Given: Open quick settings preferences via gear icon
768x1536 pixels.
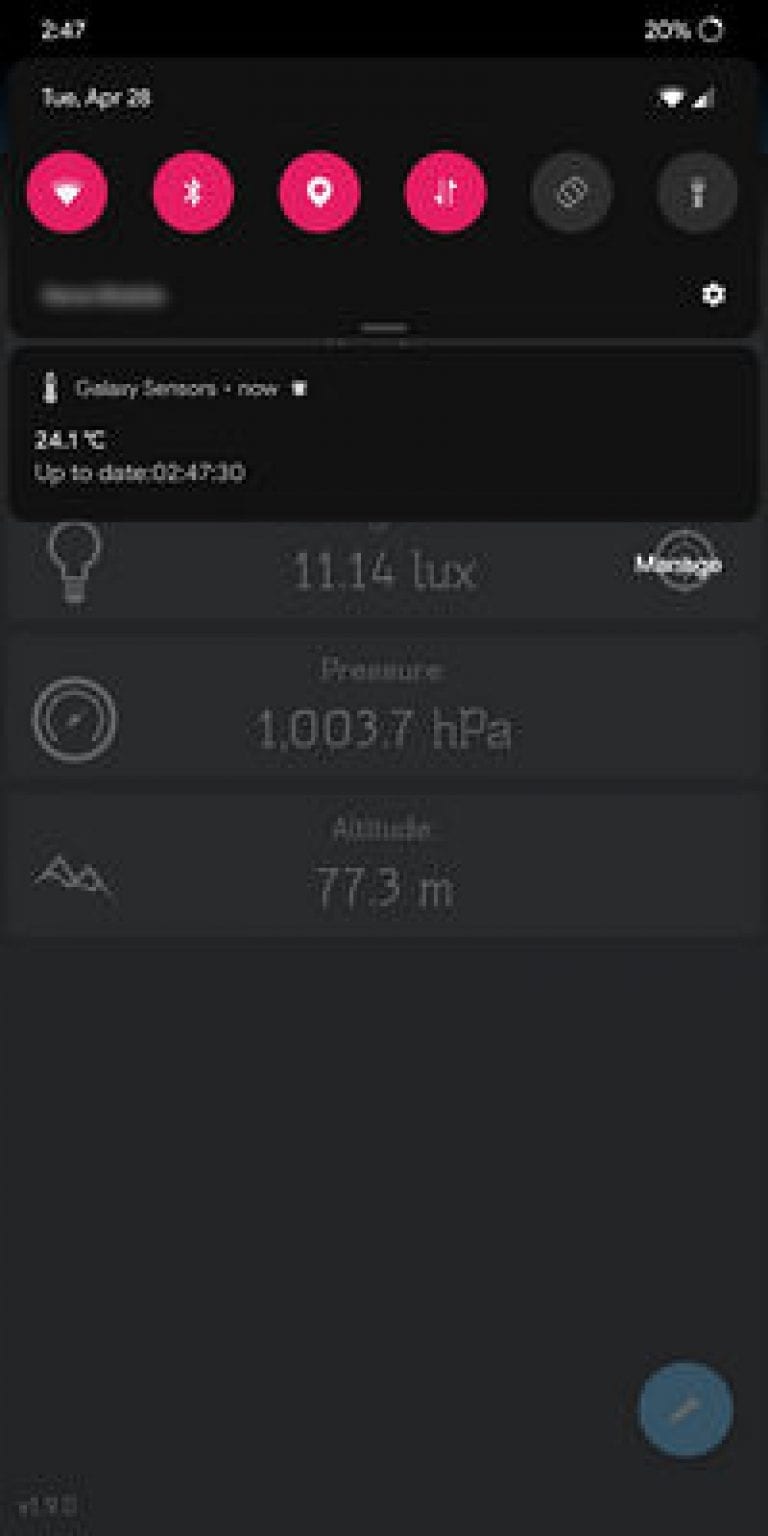Looking at the screenshot, I should (713, 296).
